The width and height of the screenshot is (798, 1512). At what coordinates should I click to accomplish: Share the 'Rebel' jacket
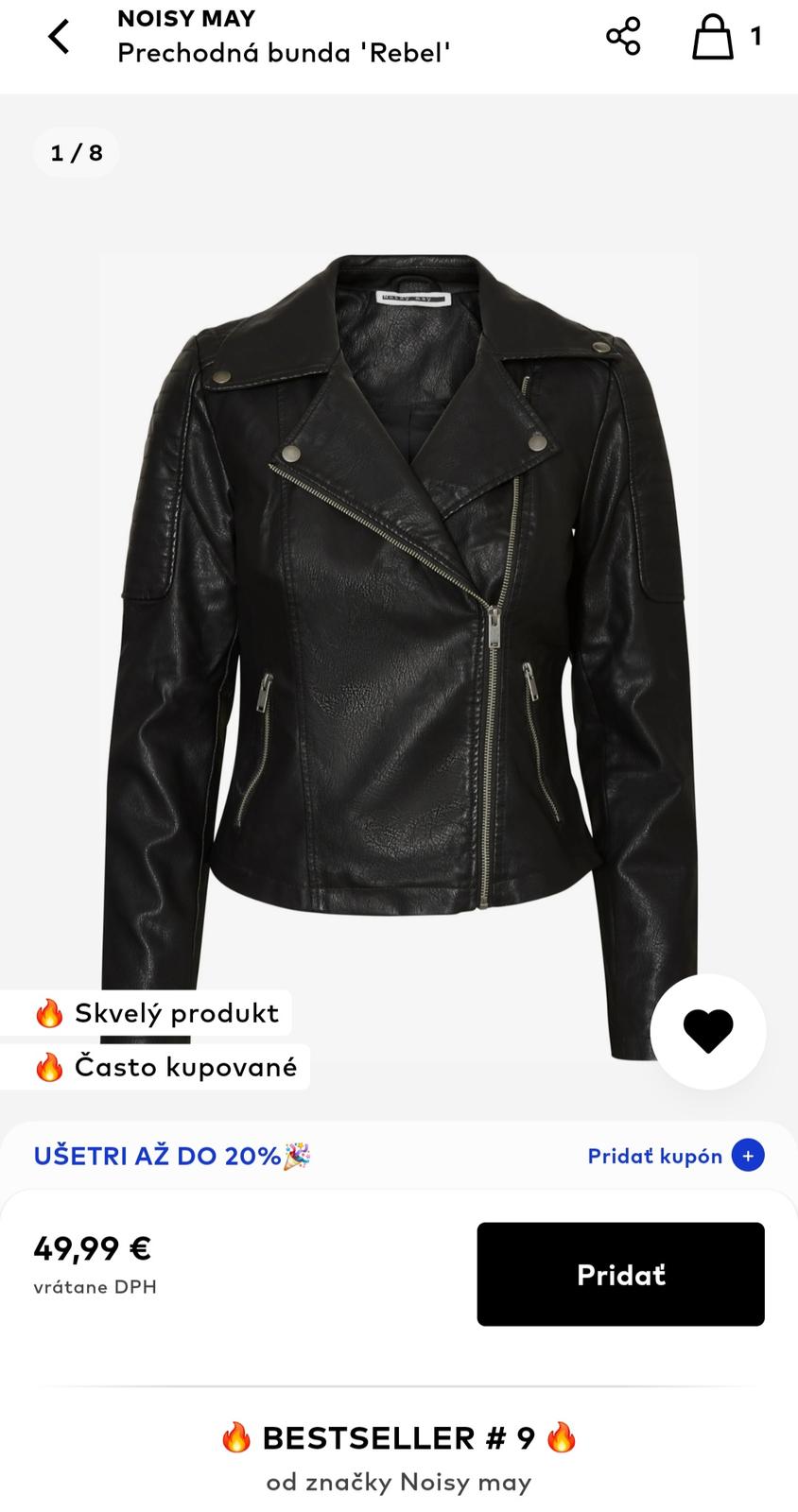[623, 37]
